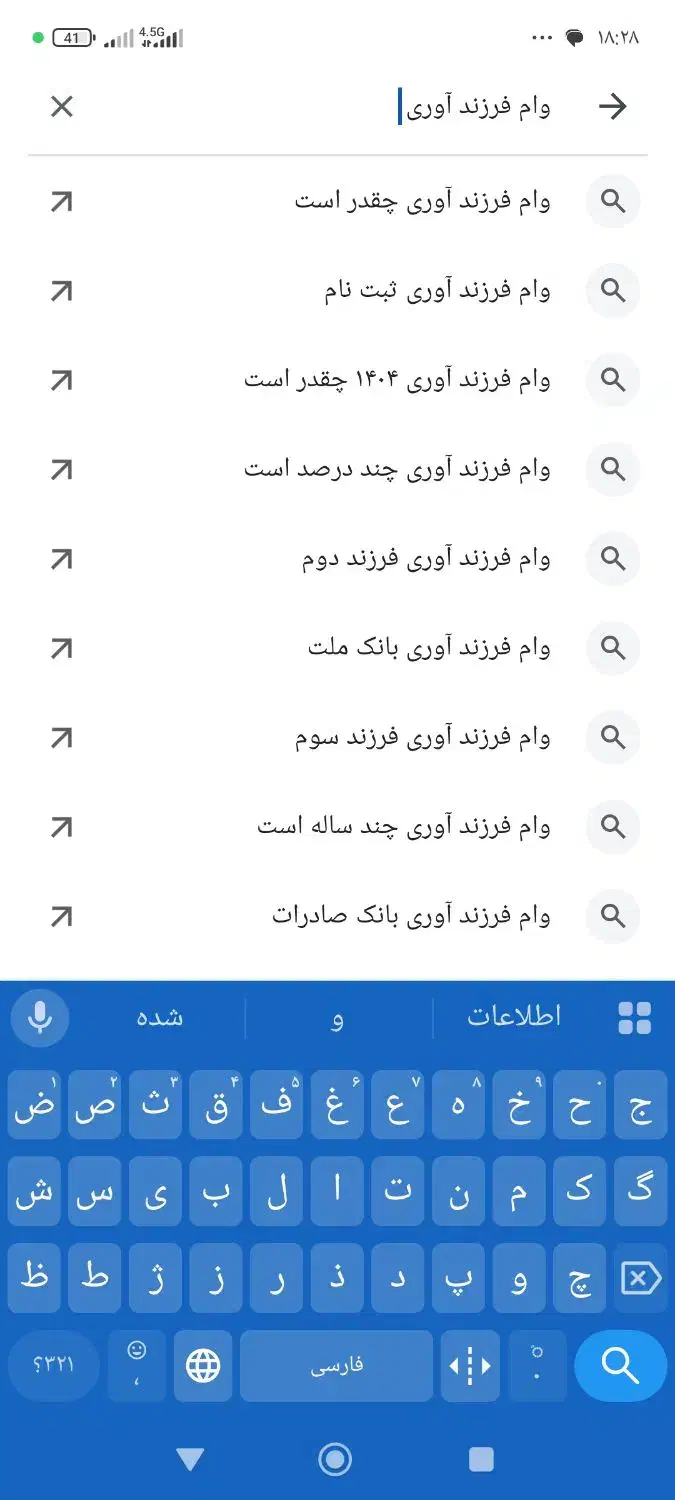The width and height of the screenshot is (675, 1500).
Task: Delete a character with the backspace key
Action: (640, 1277)
